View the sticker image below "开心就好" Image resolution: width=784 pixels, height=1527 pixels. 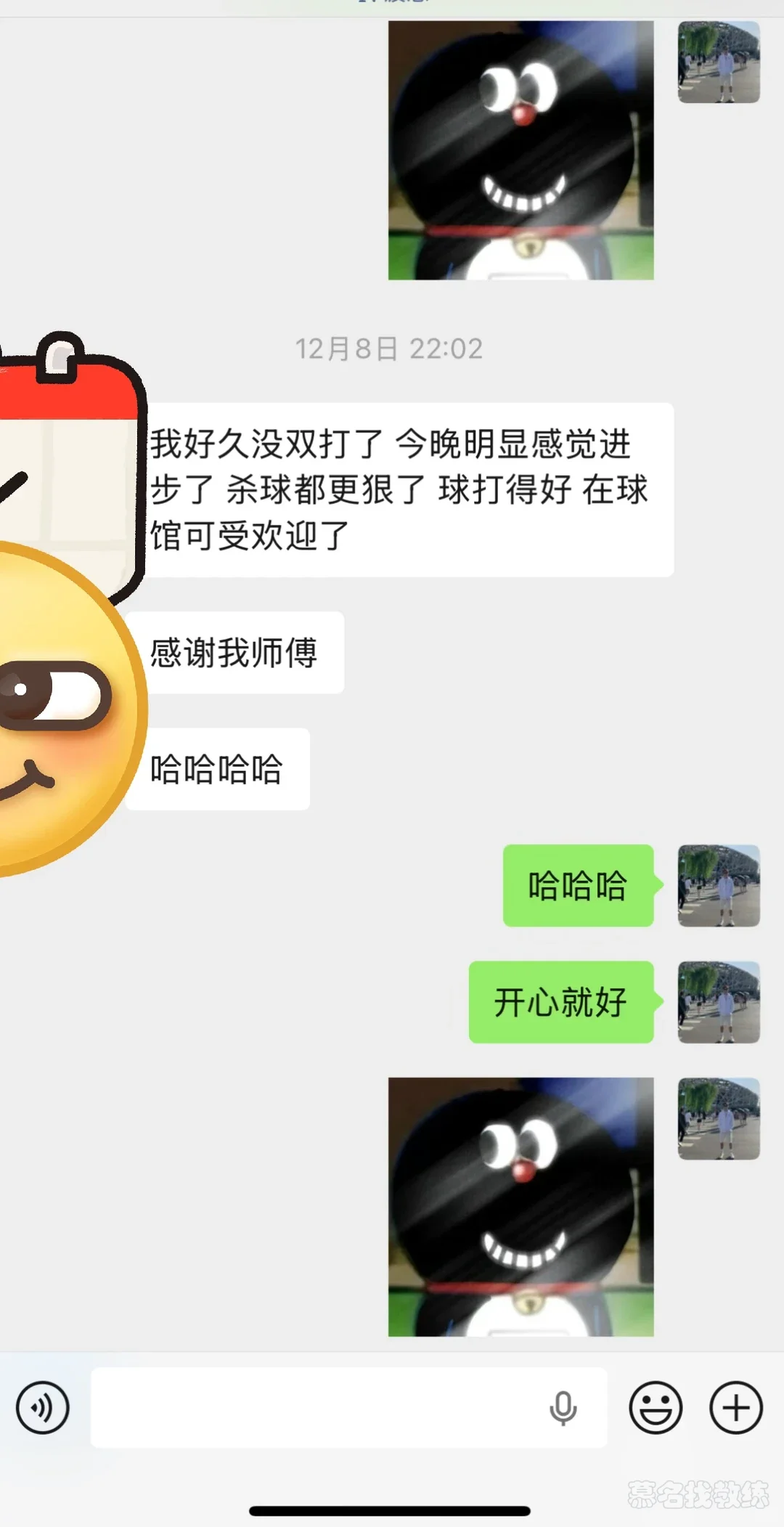(520, 1207)
